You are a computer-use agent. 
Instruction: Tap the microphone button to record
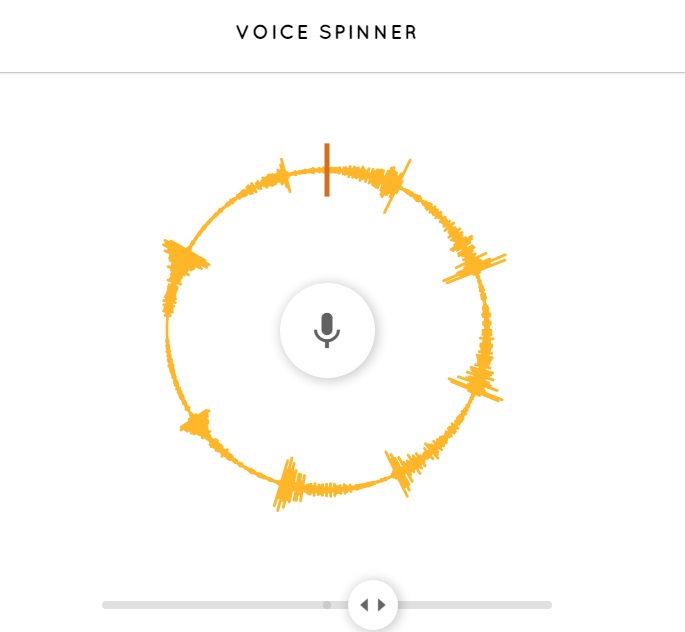tap(327, 330)
